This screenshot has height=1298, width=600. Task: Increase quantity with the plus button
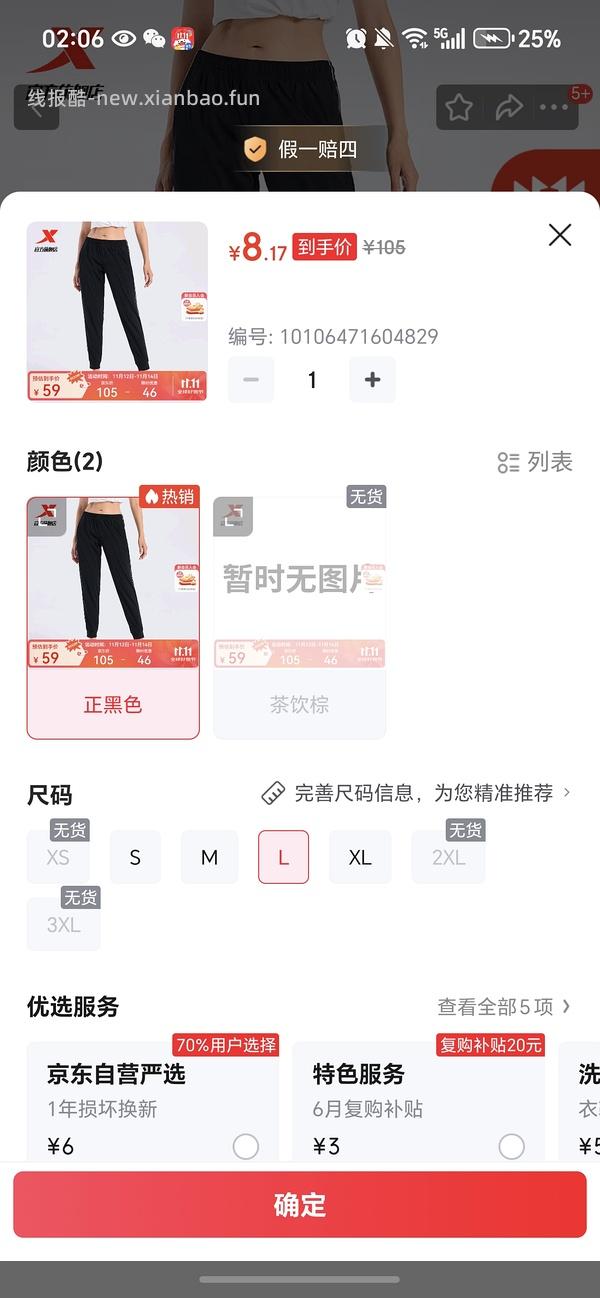372,380
